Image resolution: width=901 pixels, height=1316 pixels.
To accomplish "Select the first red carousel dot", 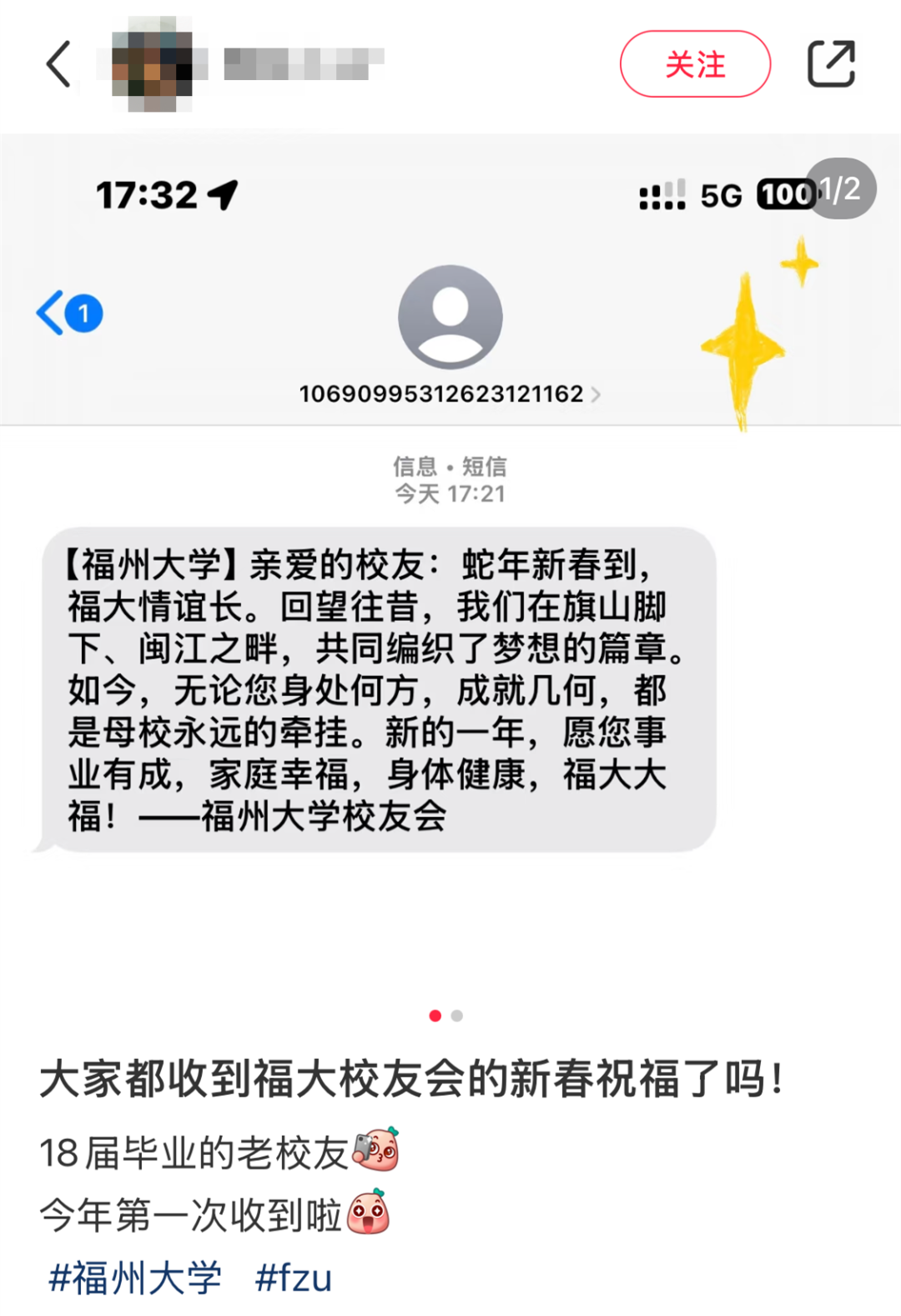I will pyautogui.click(x=434, y=1016).
